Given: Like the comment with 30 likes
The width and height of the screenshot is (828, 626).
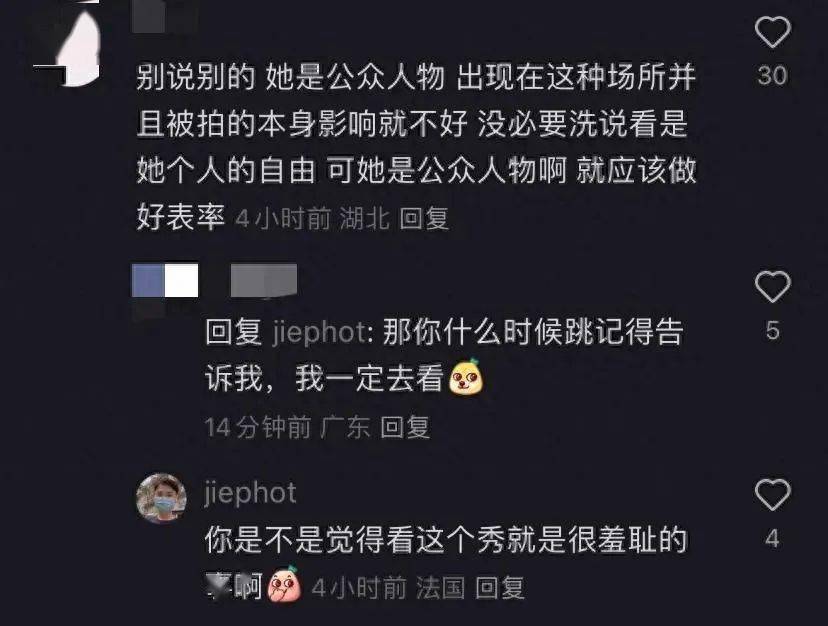Looking at the screenshot, I should click(772, 34).
